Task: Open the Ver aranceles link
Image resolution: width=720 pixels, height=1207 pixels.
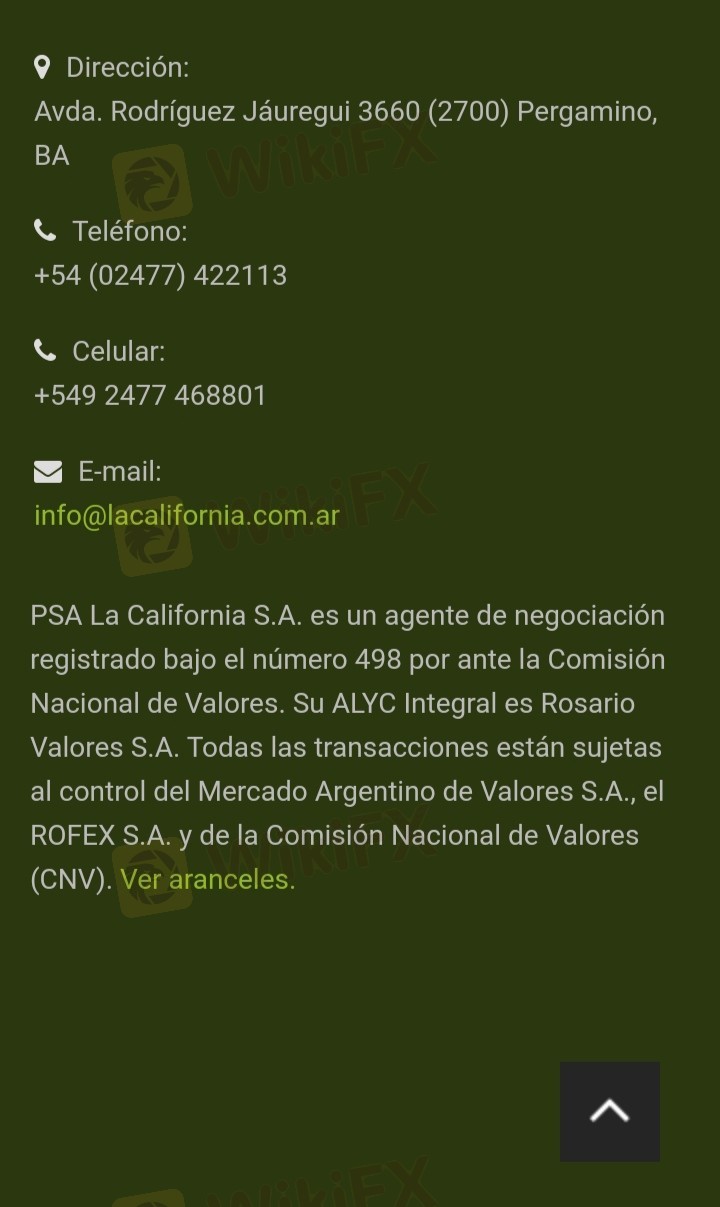Action: (208, 880)
